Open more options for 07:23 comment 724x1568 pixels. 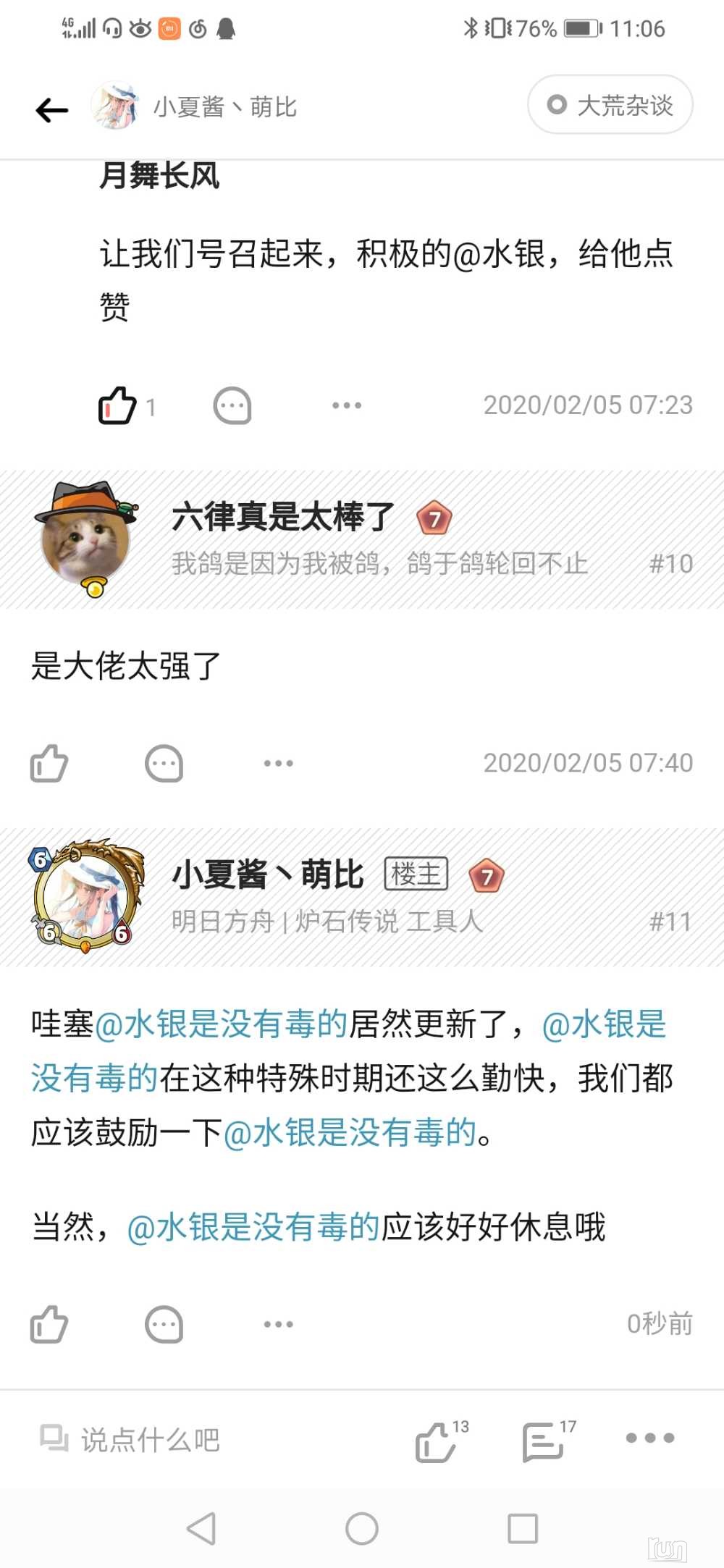point(347,405)
